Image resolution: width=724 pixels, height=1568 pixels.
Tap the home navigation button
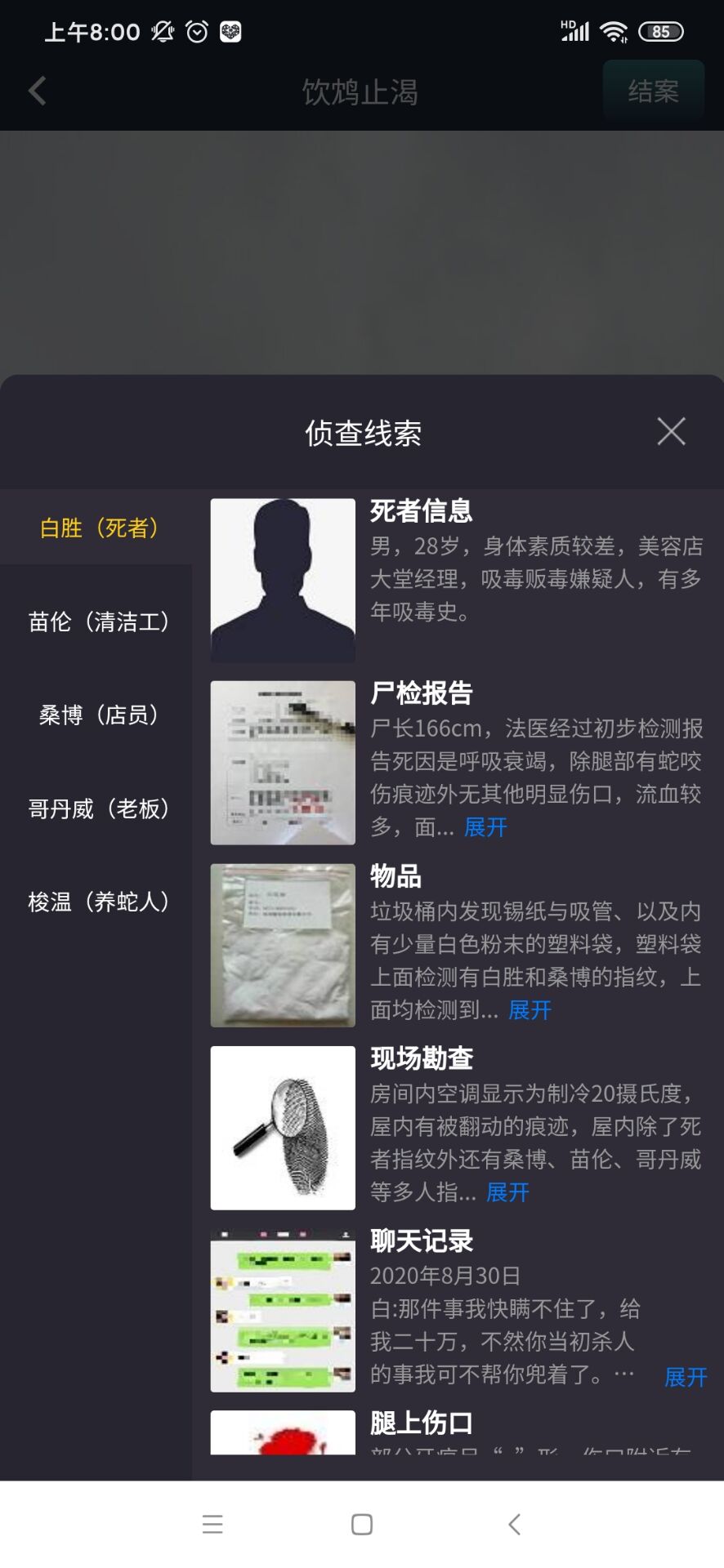361,1522
